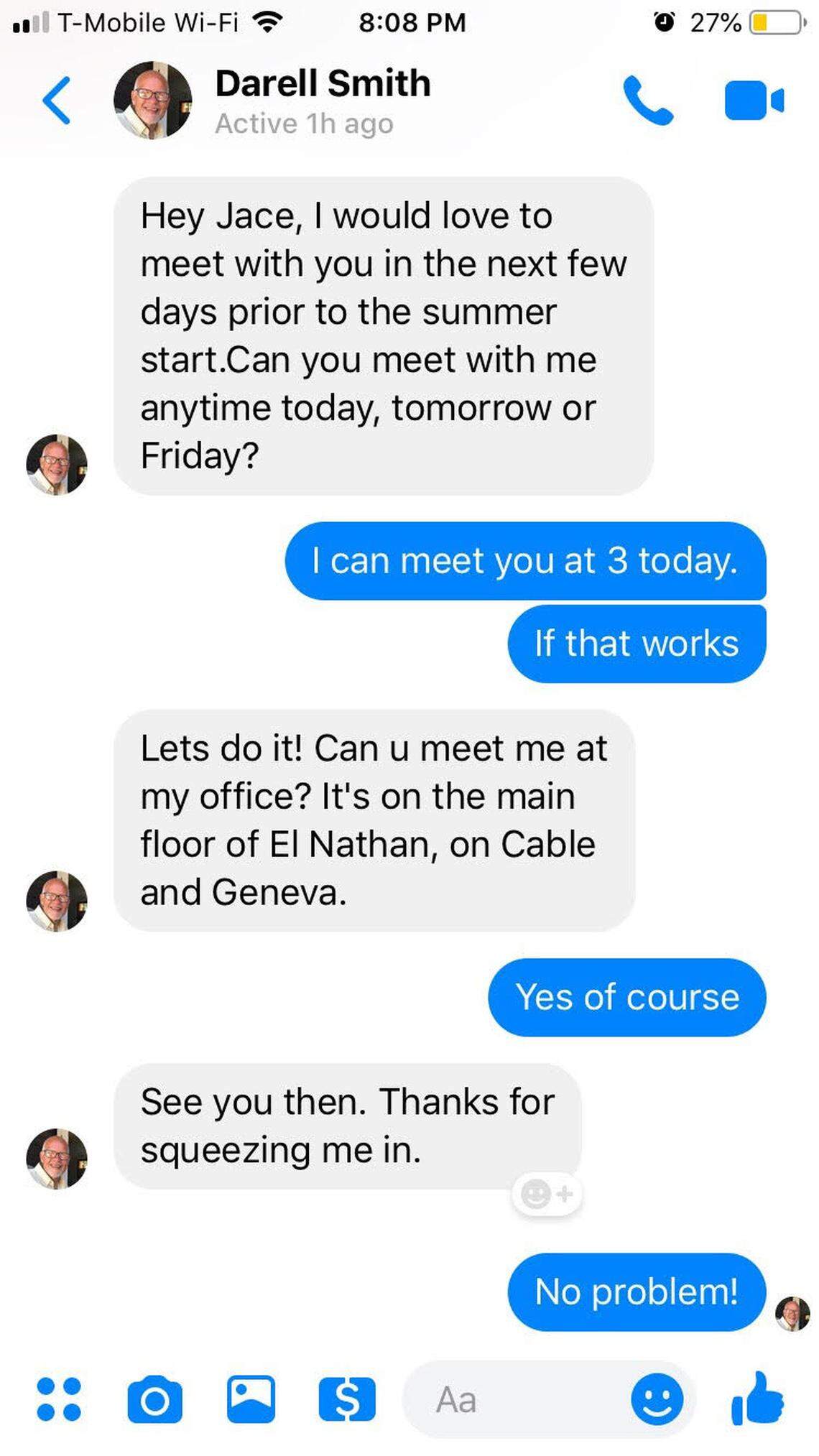This screenshot has height=1456, width=819.
Task: Open the photo gallery picker
Action: pyautogui.click(x=251, y=1399)
